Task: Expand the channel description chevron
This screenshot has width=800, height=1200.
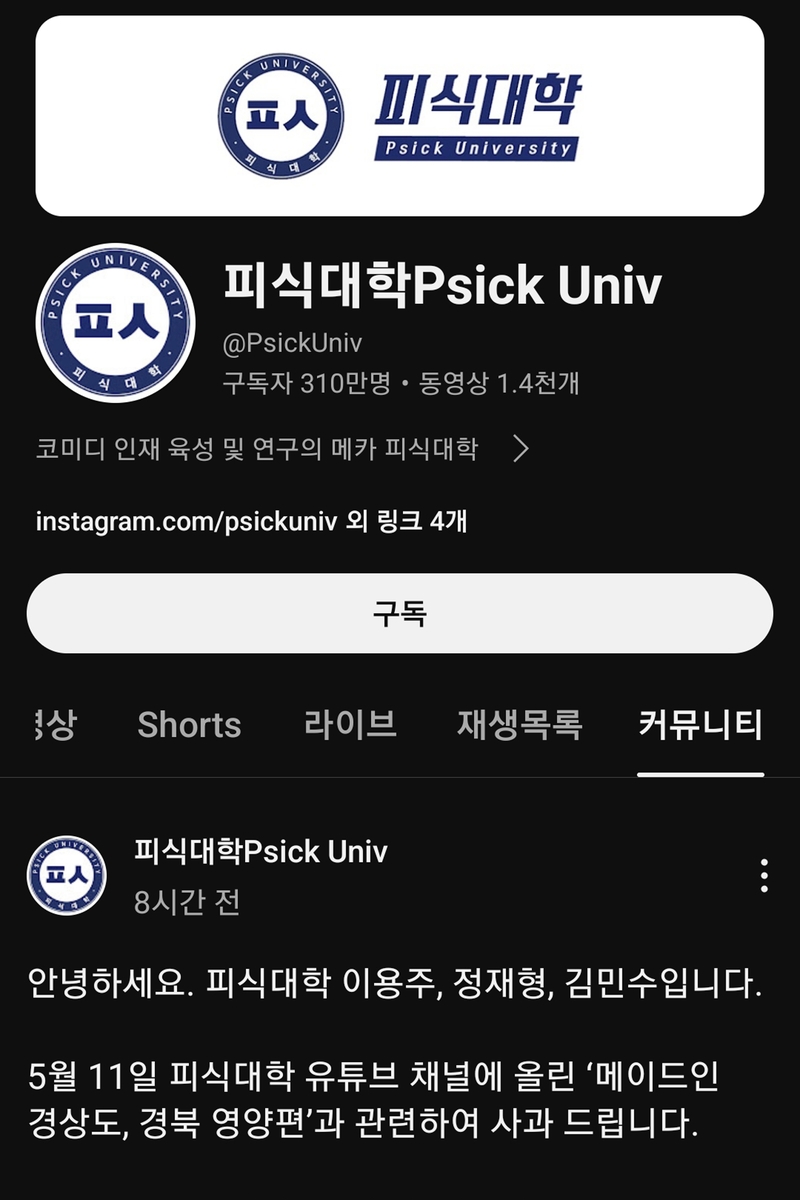Action: tap(520, 450)
